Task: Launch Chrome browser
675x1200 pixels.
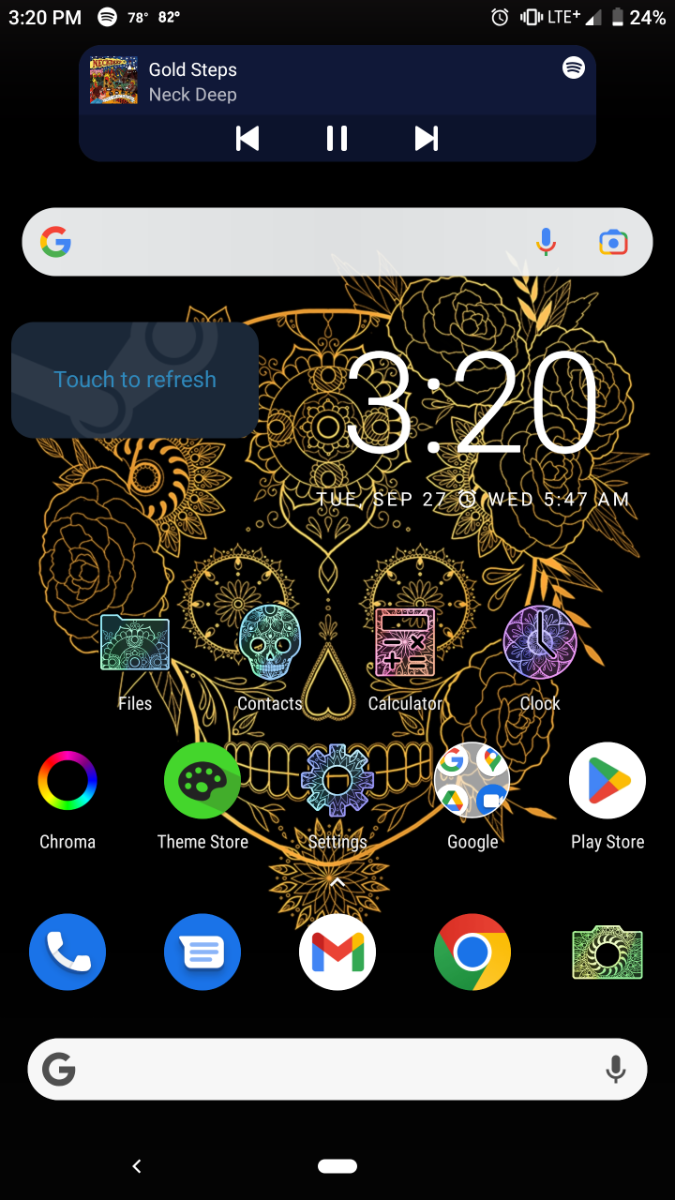Action: 472,952
